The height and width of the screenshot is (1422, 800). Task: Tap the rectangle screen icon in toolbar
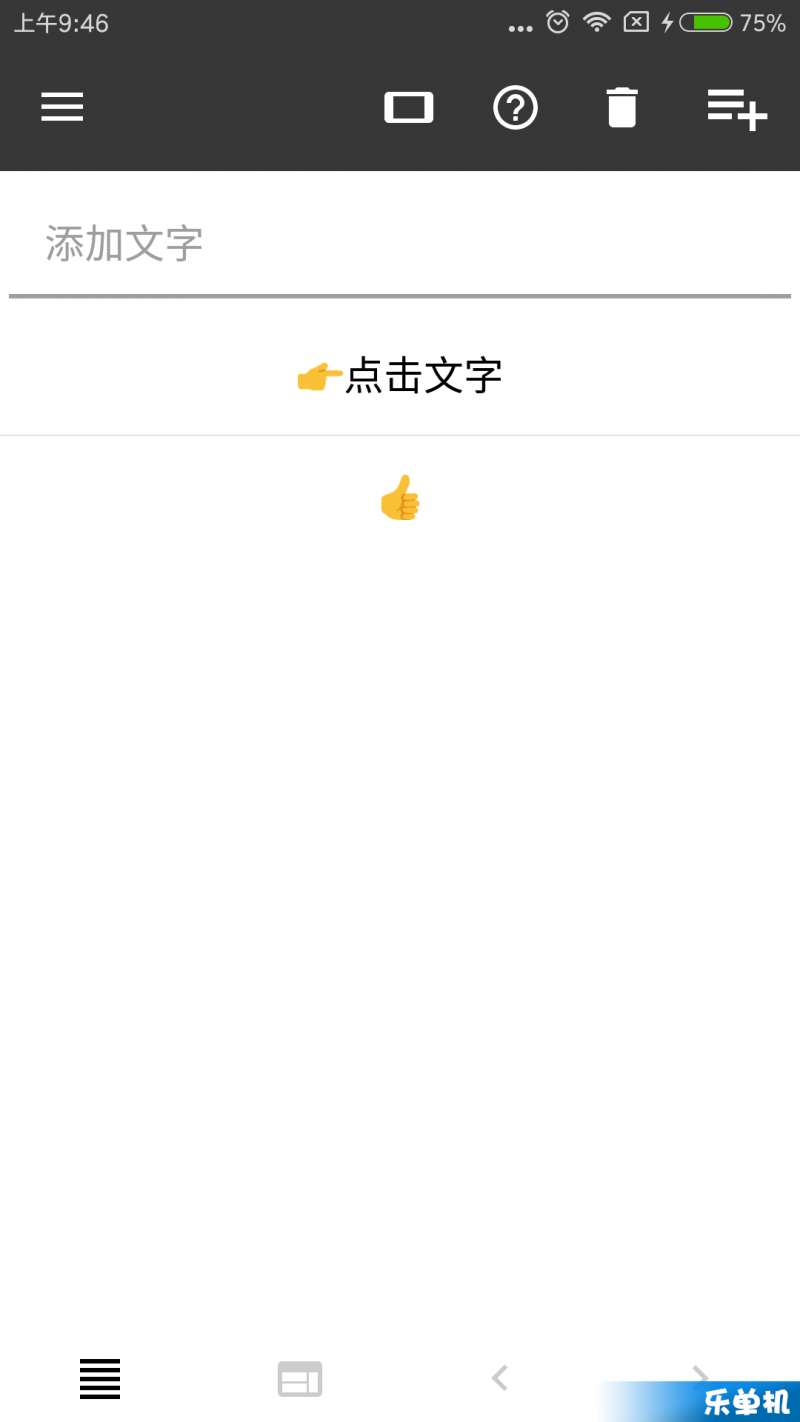(x=409, y=107)
